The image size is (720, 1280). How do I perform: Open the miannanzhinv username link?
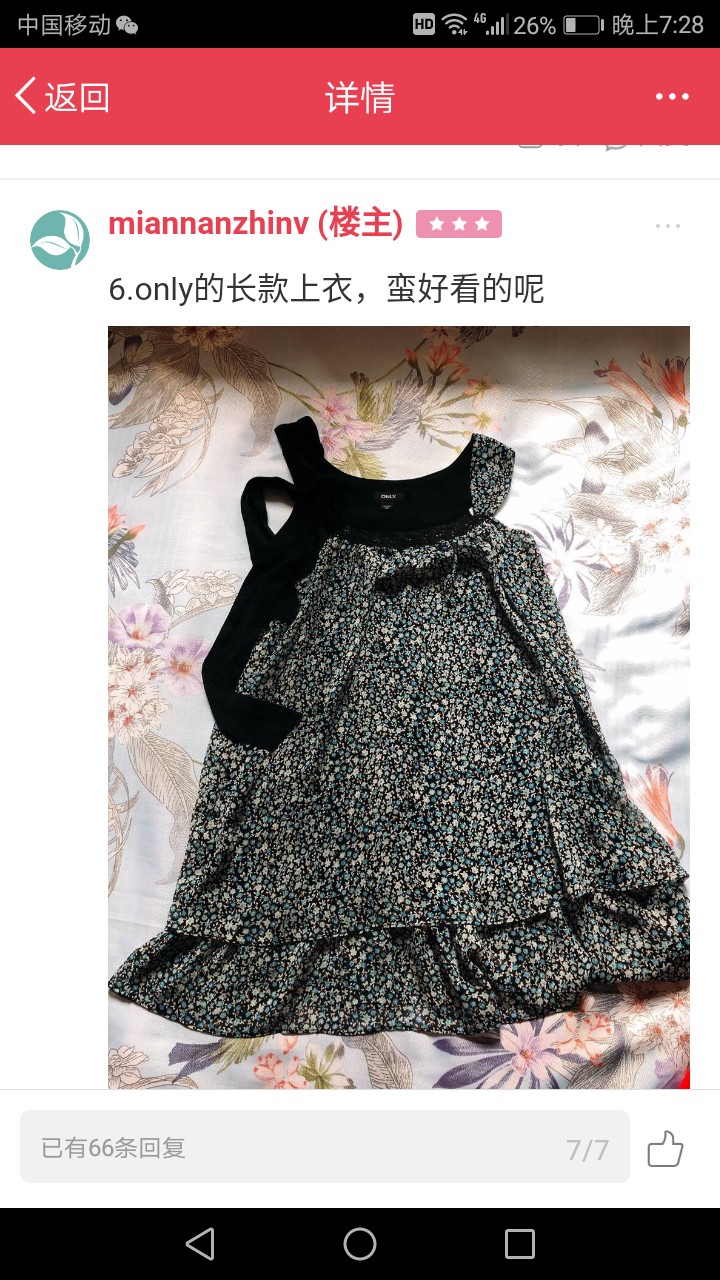tap(208, 225)
